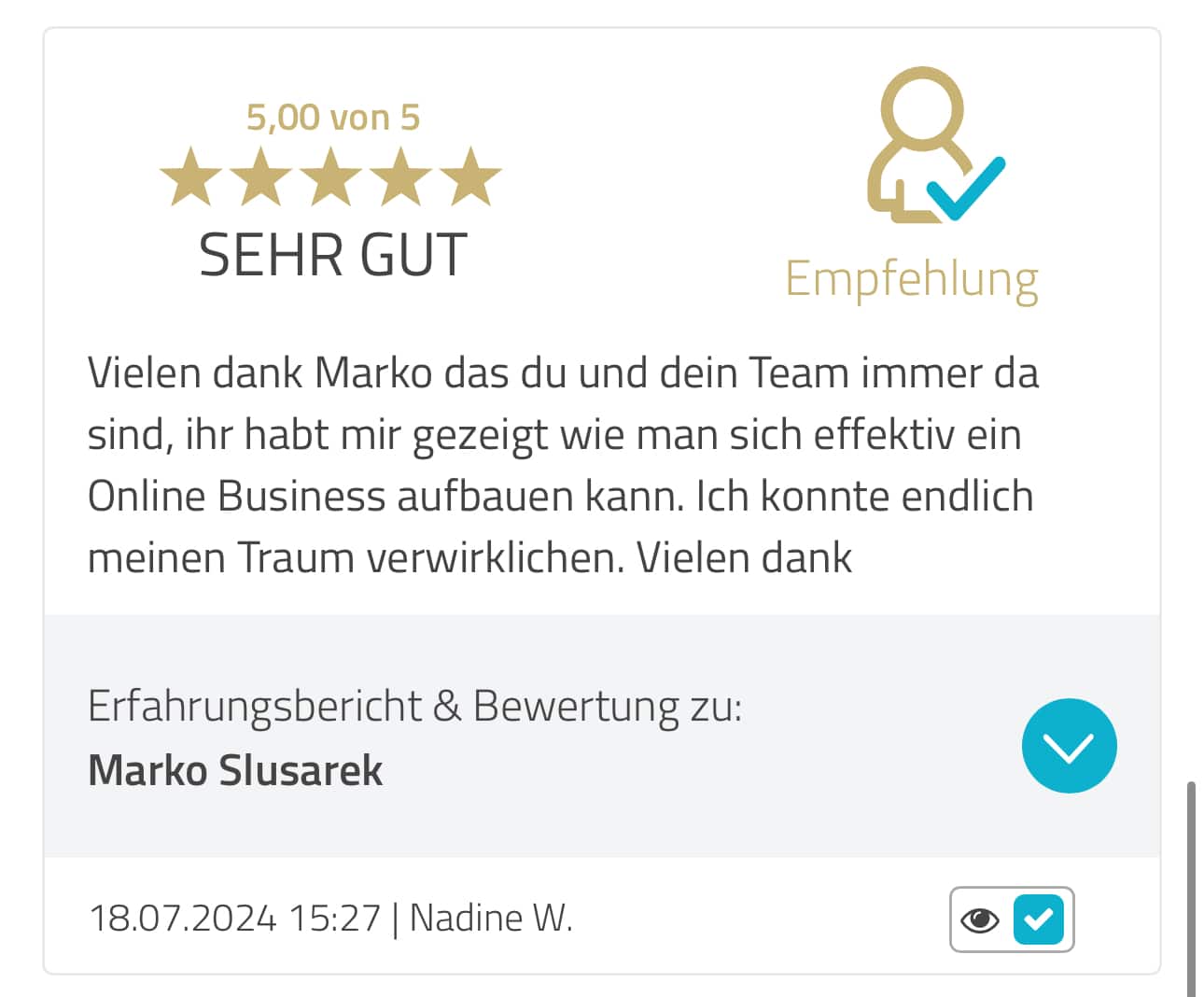Expand the Marko Slusarek review details
The width and height of the screenshot is (1204, 997).
click(x=1069, y=746)
